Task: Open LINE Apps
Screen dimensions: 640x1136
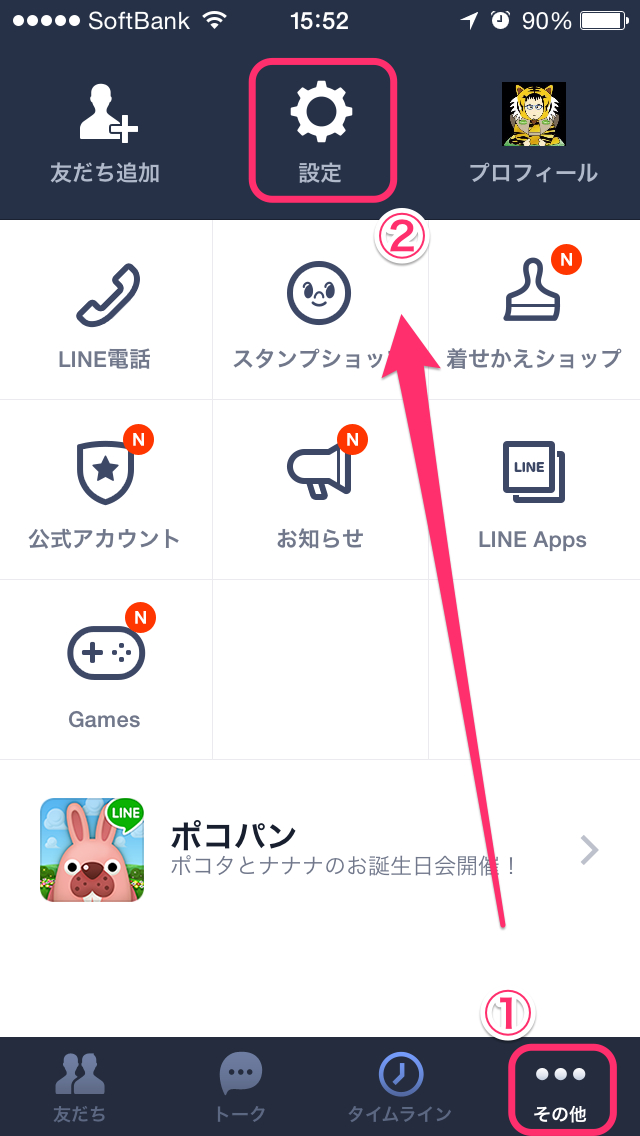Action: (534, 490)
